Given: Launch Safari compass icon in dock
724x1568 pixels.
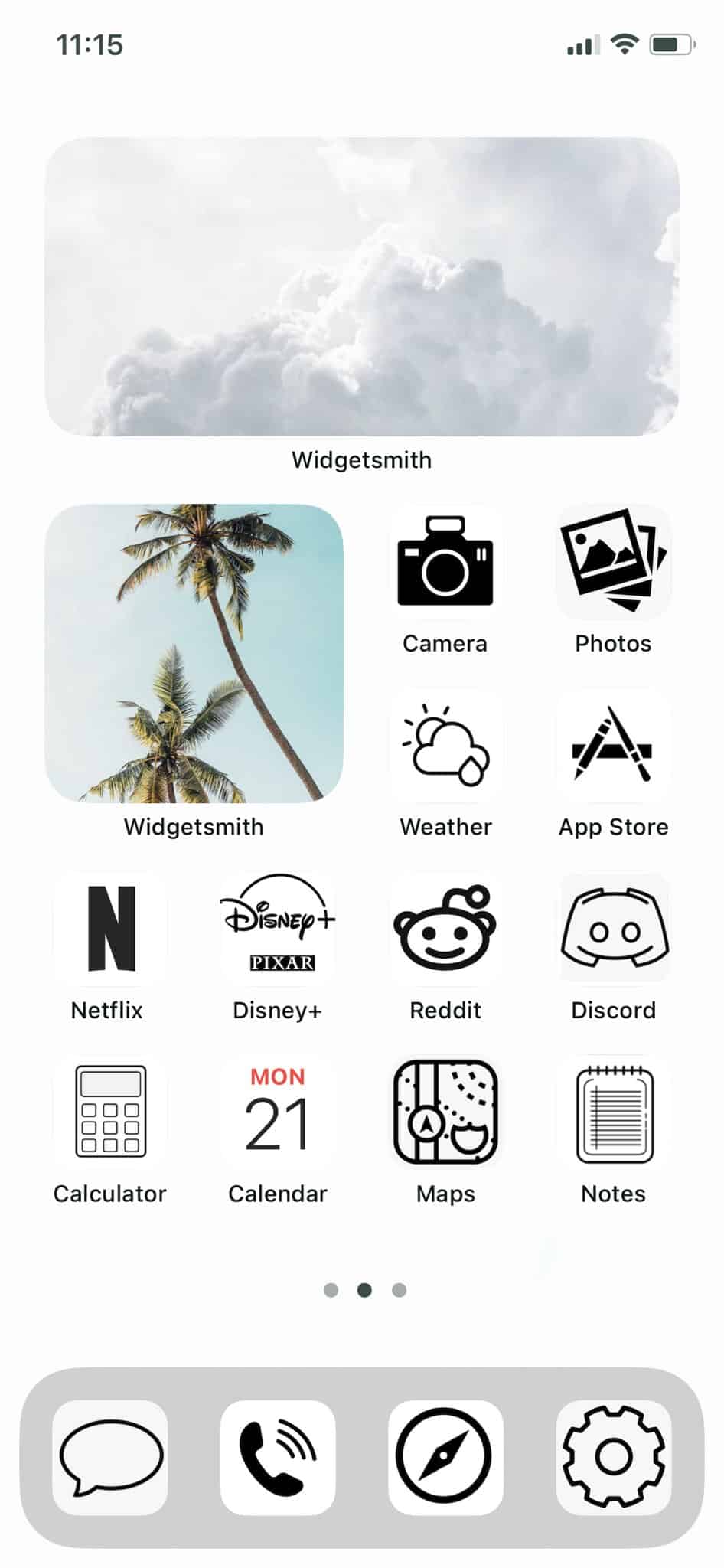Looking at the screenshot, I should tap(445, 1458).
